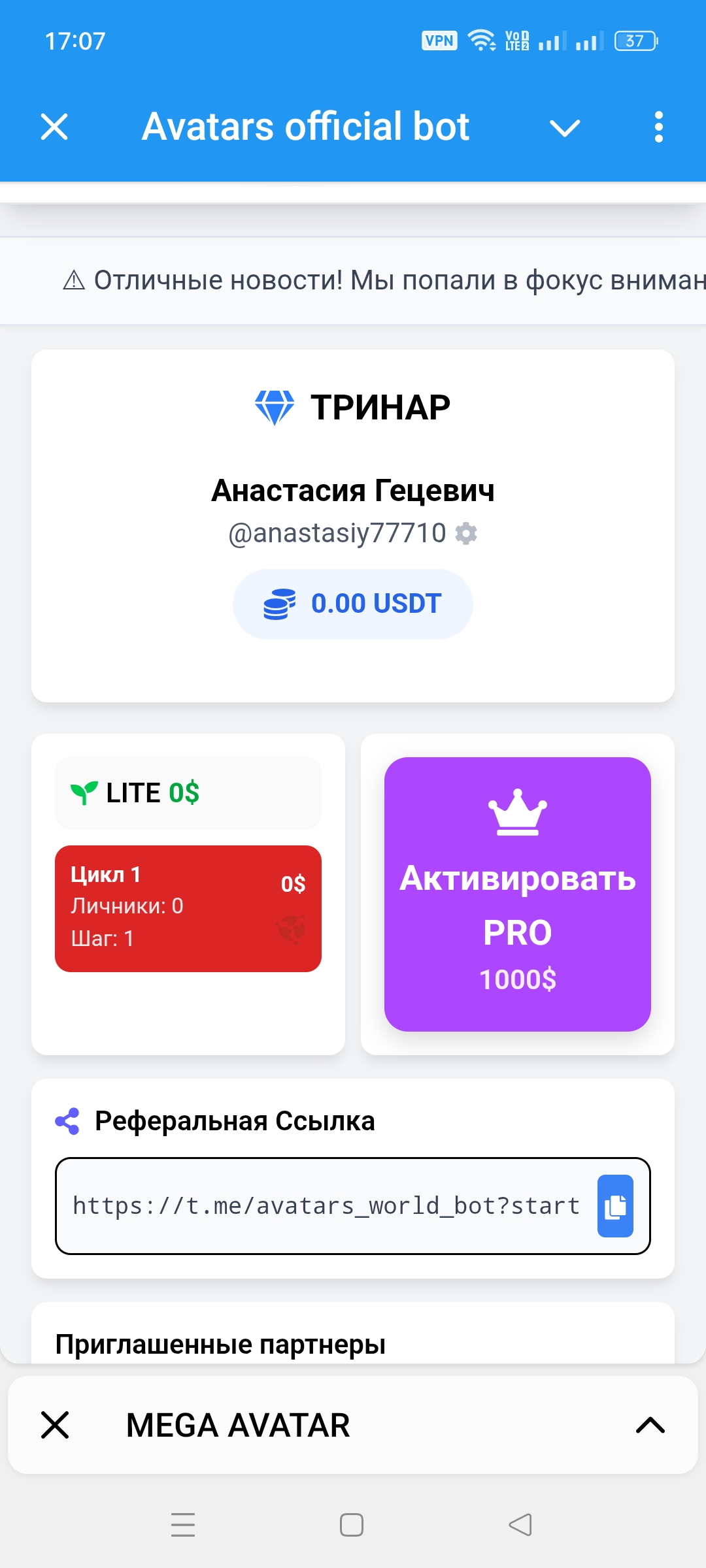
Task: Open the three-dot overflow menu
Action: point(658,127)
